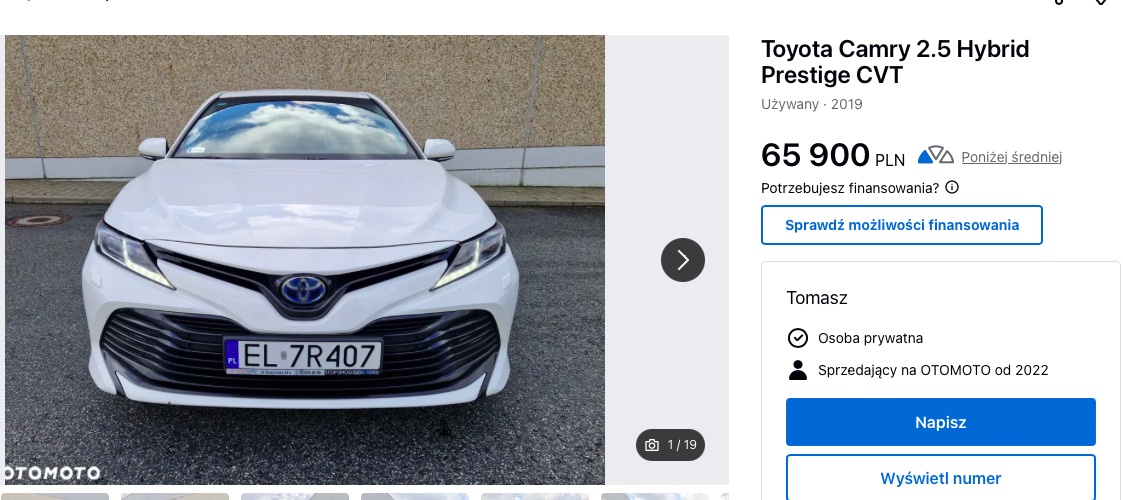Open the "Poniżej średniej" price link

pos(1011,157)
